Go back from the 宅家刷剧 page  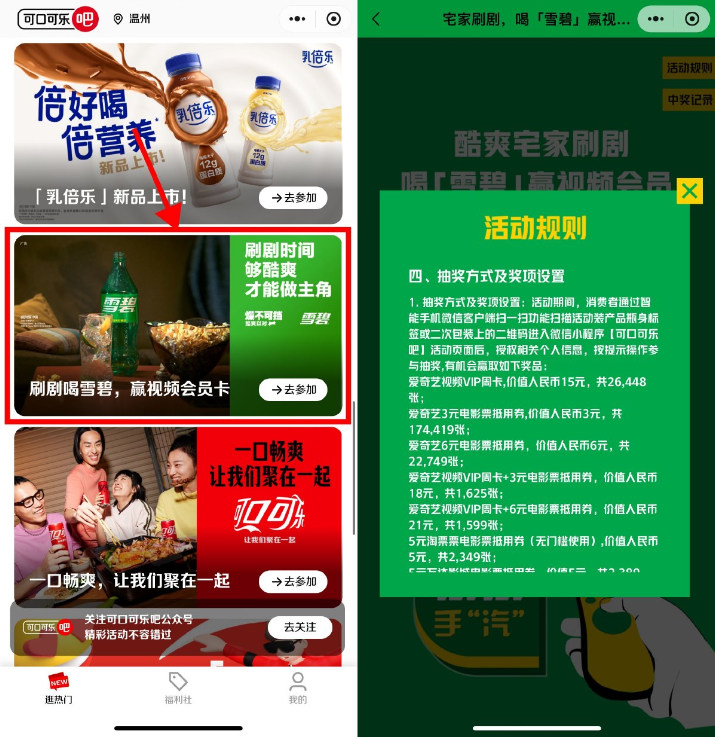click(376, 19)
